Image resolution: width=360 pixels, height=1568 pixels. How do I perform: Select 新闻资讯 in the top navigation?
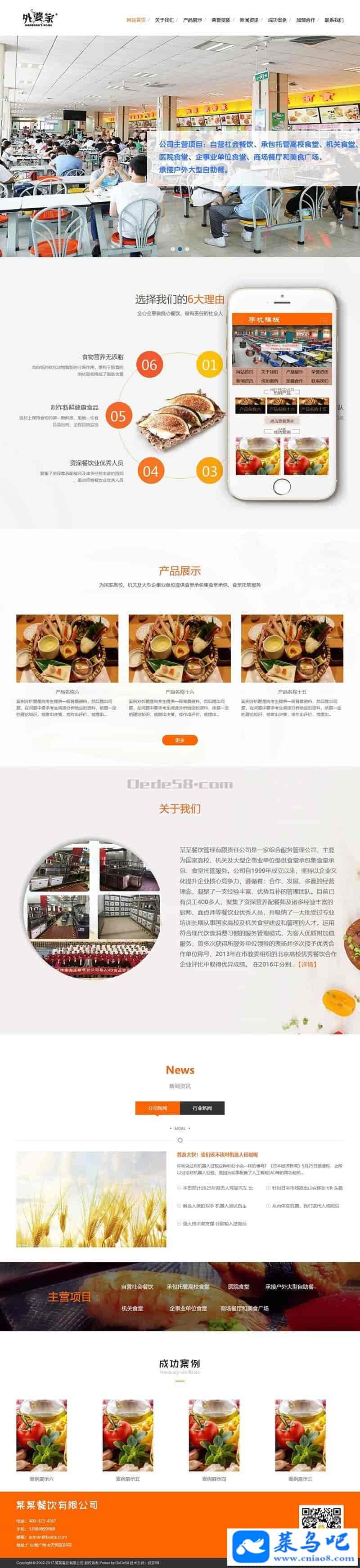[x=248, y=20]
